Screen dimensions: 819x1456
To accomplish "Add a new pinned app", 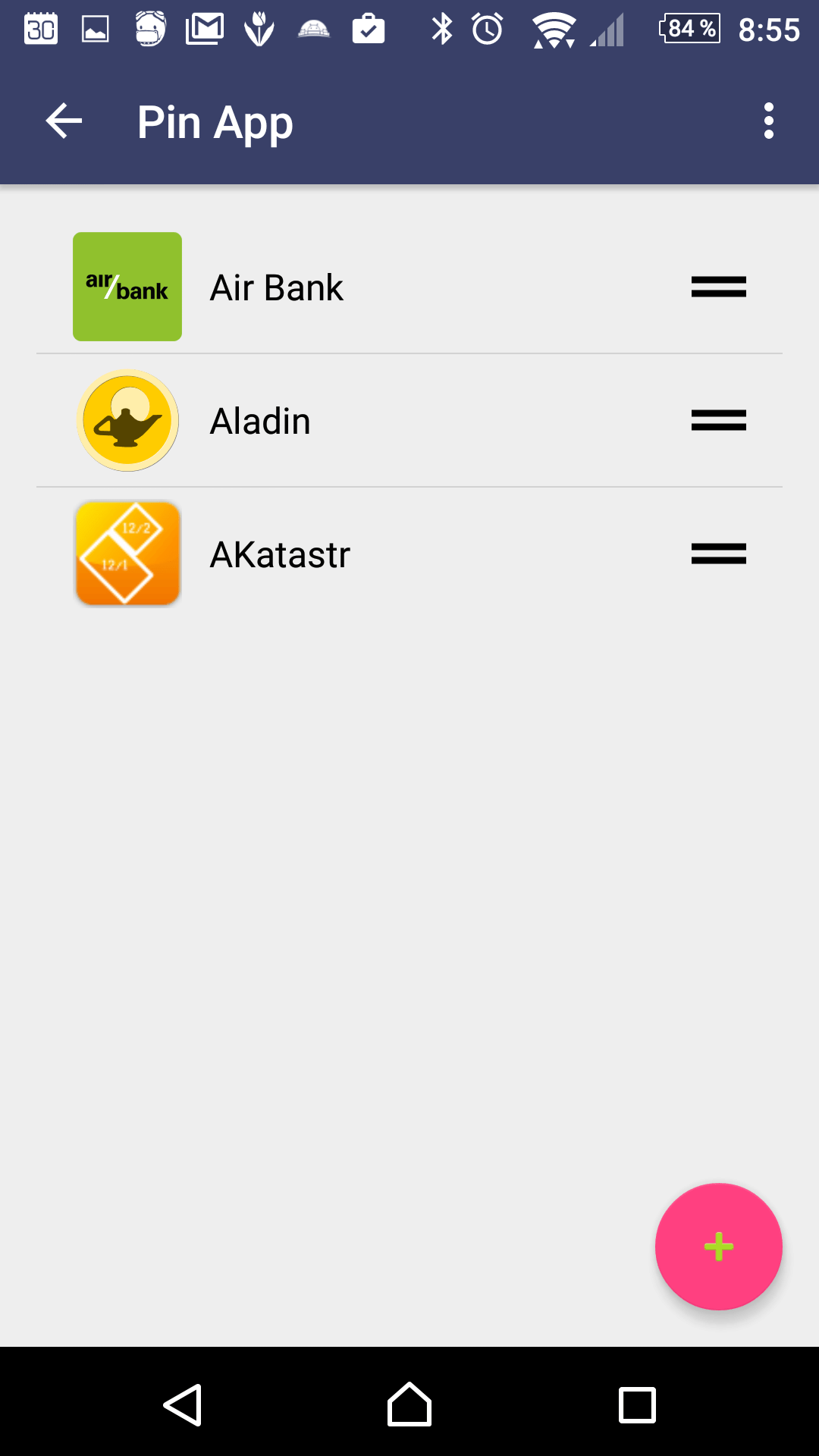I will click(x=718, y=1247).
